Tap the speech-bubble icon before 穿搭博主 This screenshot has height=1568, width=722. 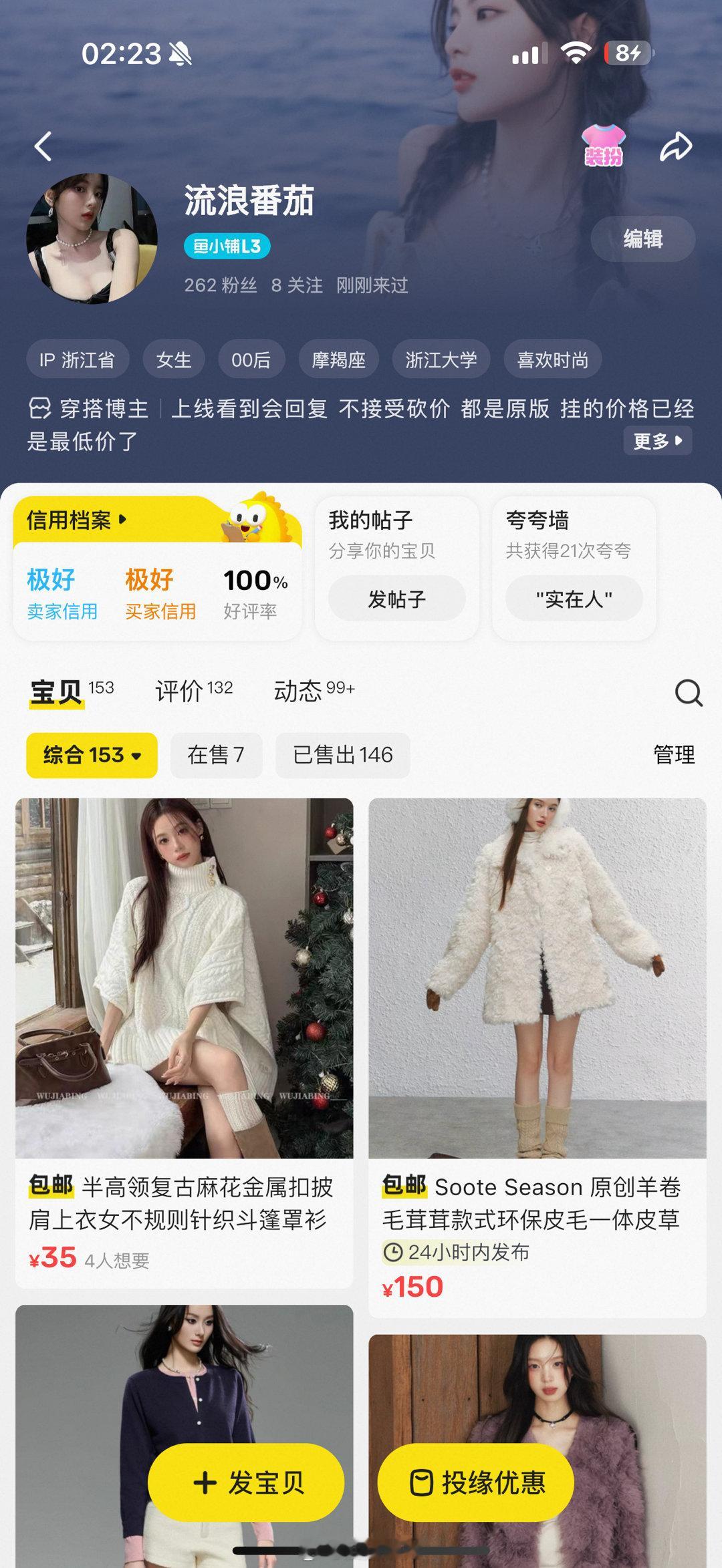point(41,408)
